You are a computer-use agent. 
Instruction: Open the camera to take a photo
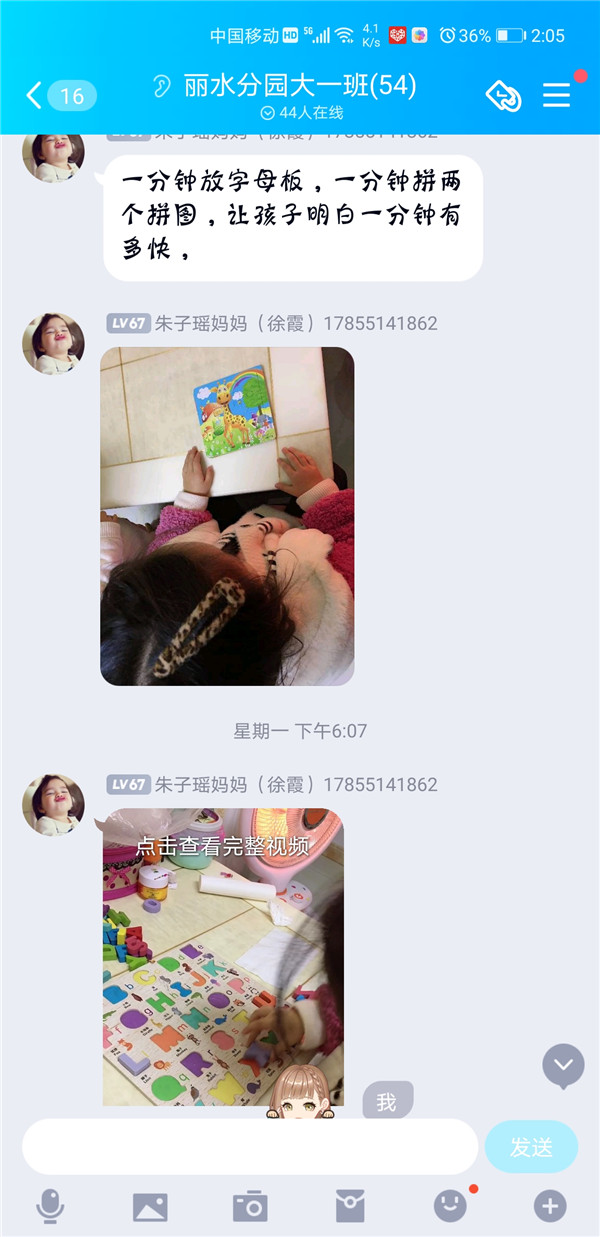coord(250,1207)
